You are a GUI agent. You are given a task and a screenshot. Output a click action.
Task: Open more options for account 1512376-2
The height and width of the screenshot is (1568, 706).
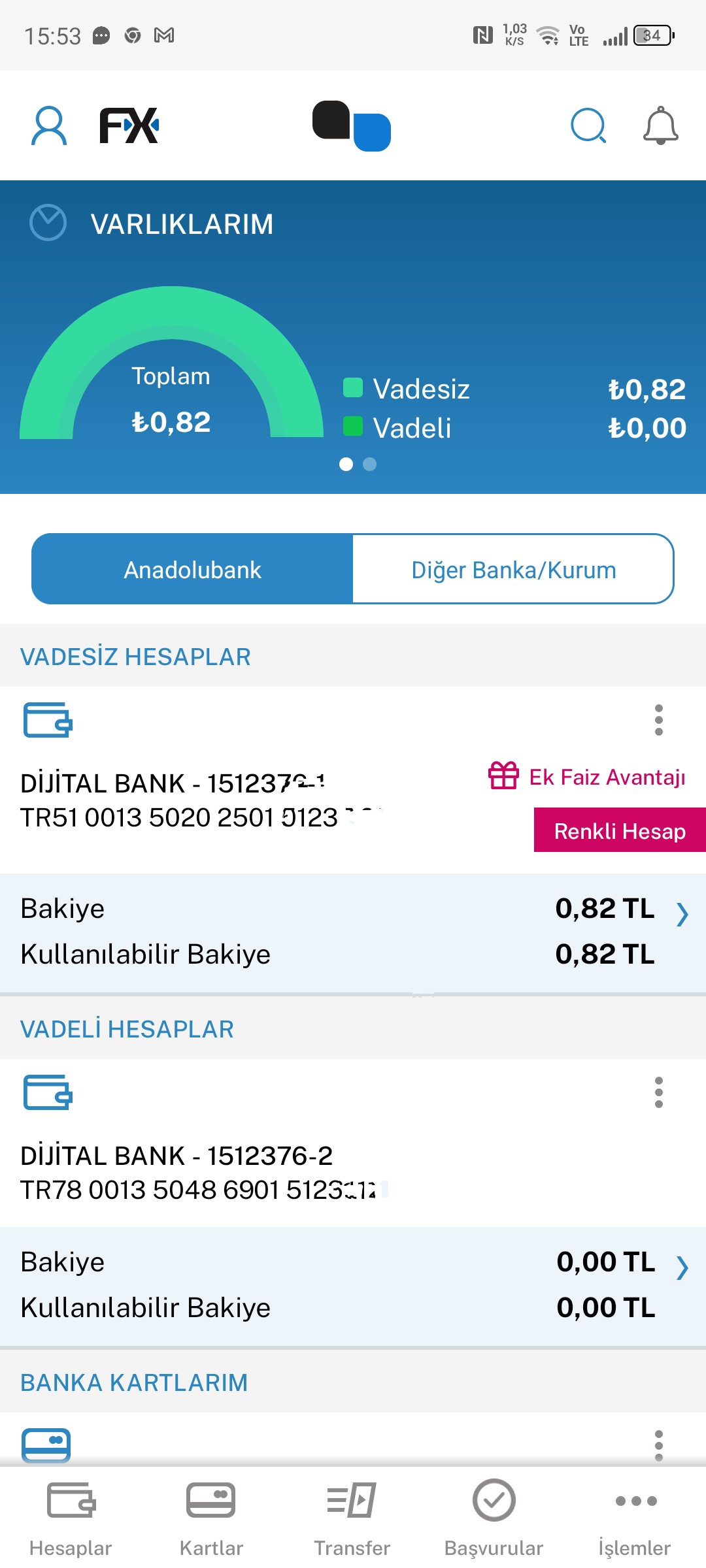coord(658,1092)
